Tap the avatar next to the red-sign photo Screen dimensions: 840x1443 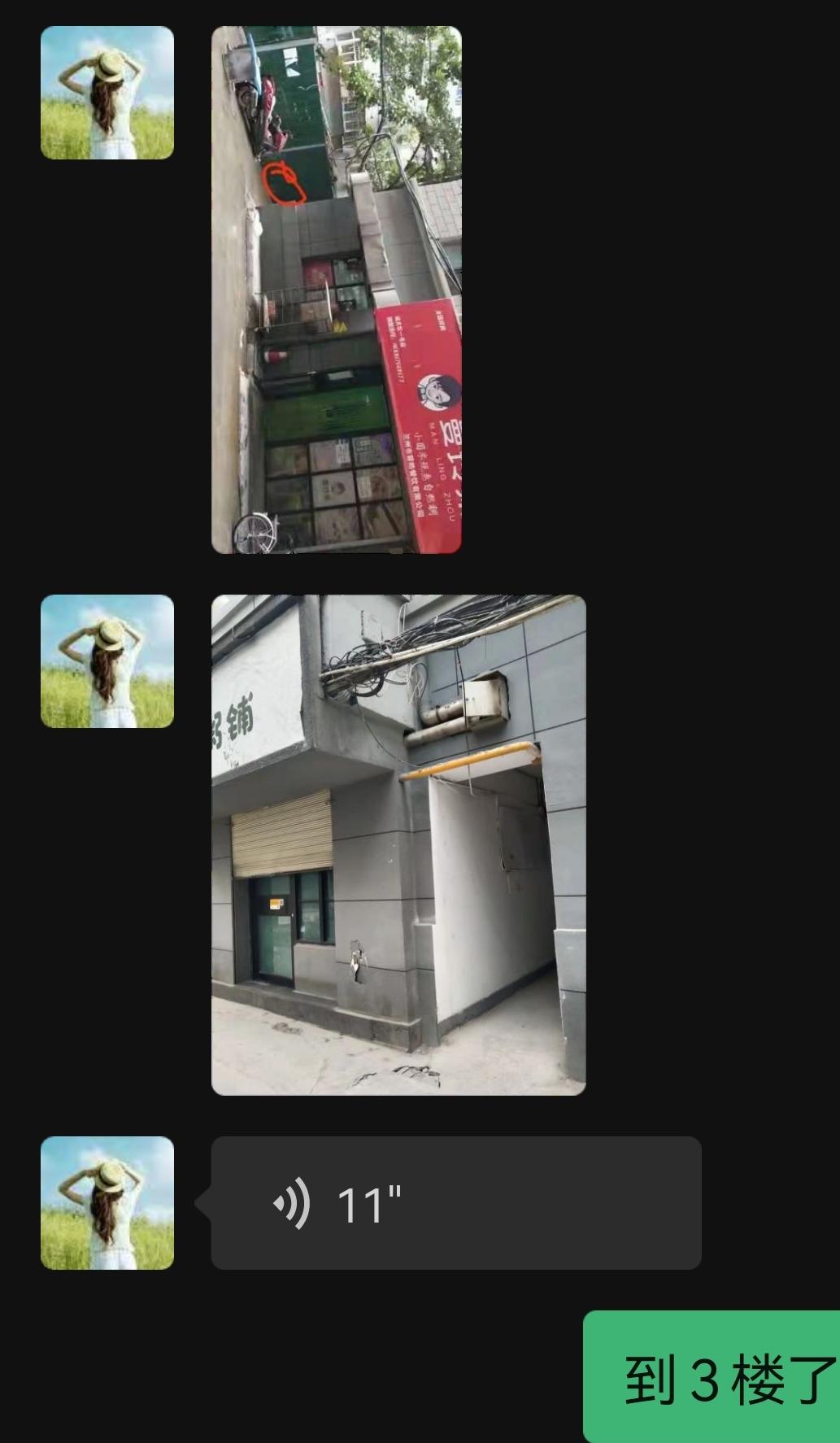[x=107, y=93]
